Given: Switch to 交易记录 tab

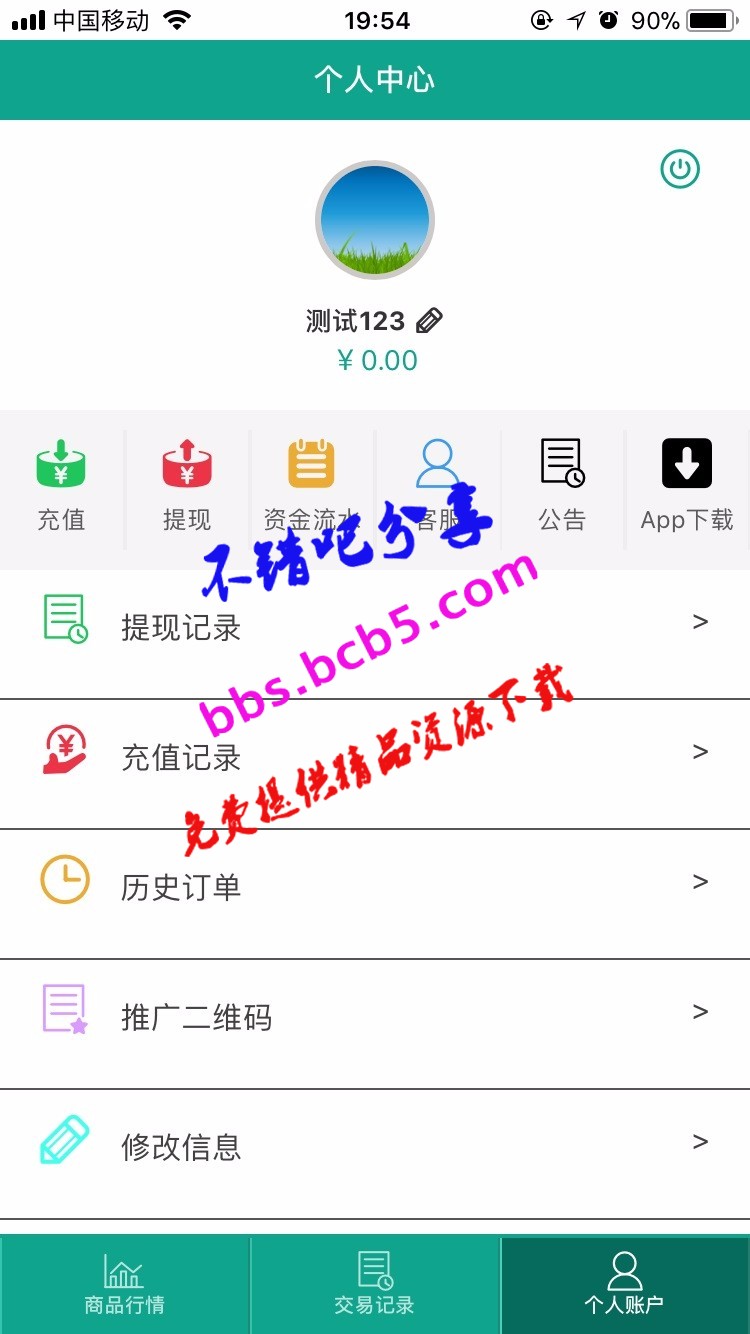Looking at the screenshot, I should [x=374, y=1285].
